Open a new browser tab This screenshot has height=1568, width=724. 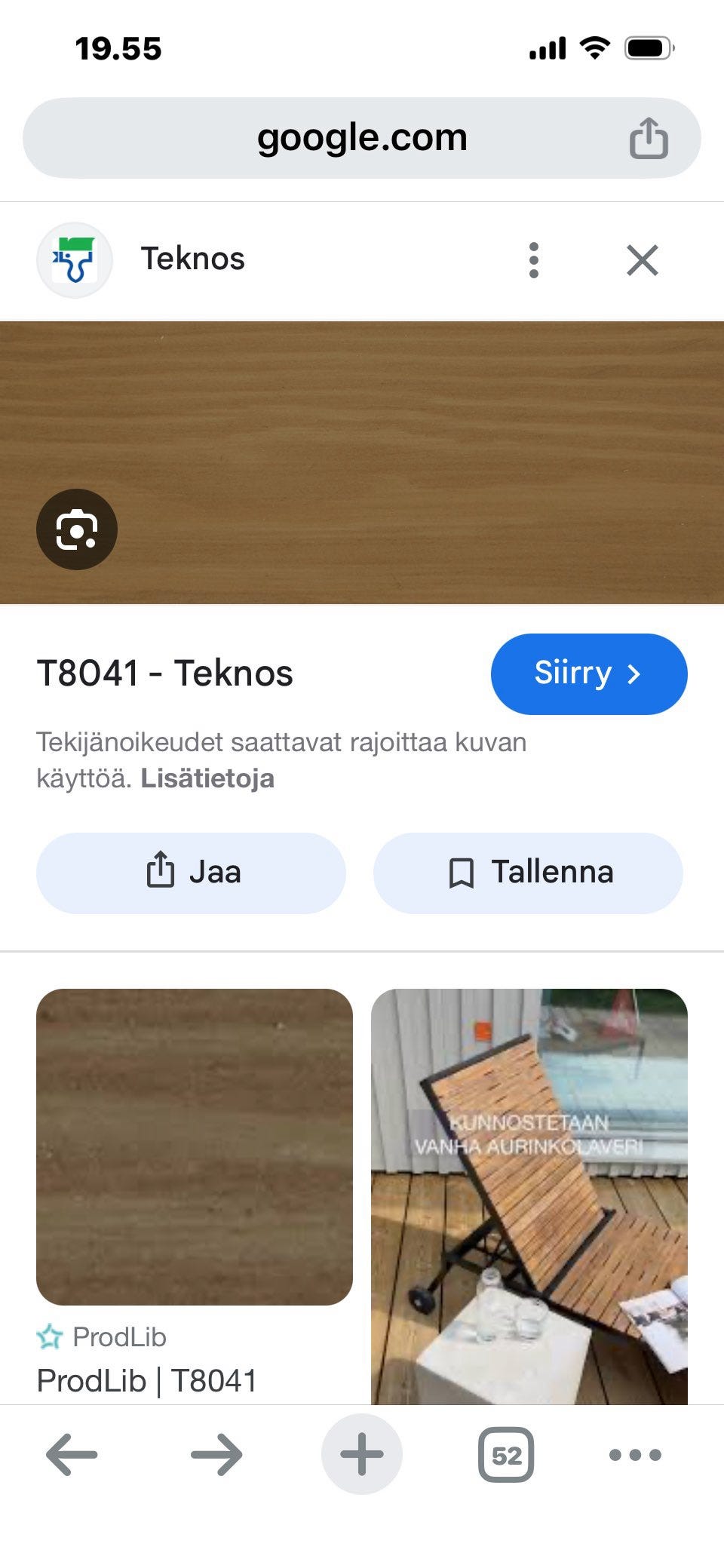[x=362, y=1454]
